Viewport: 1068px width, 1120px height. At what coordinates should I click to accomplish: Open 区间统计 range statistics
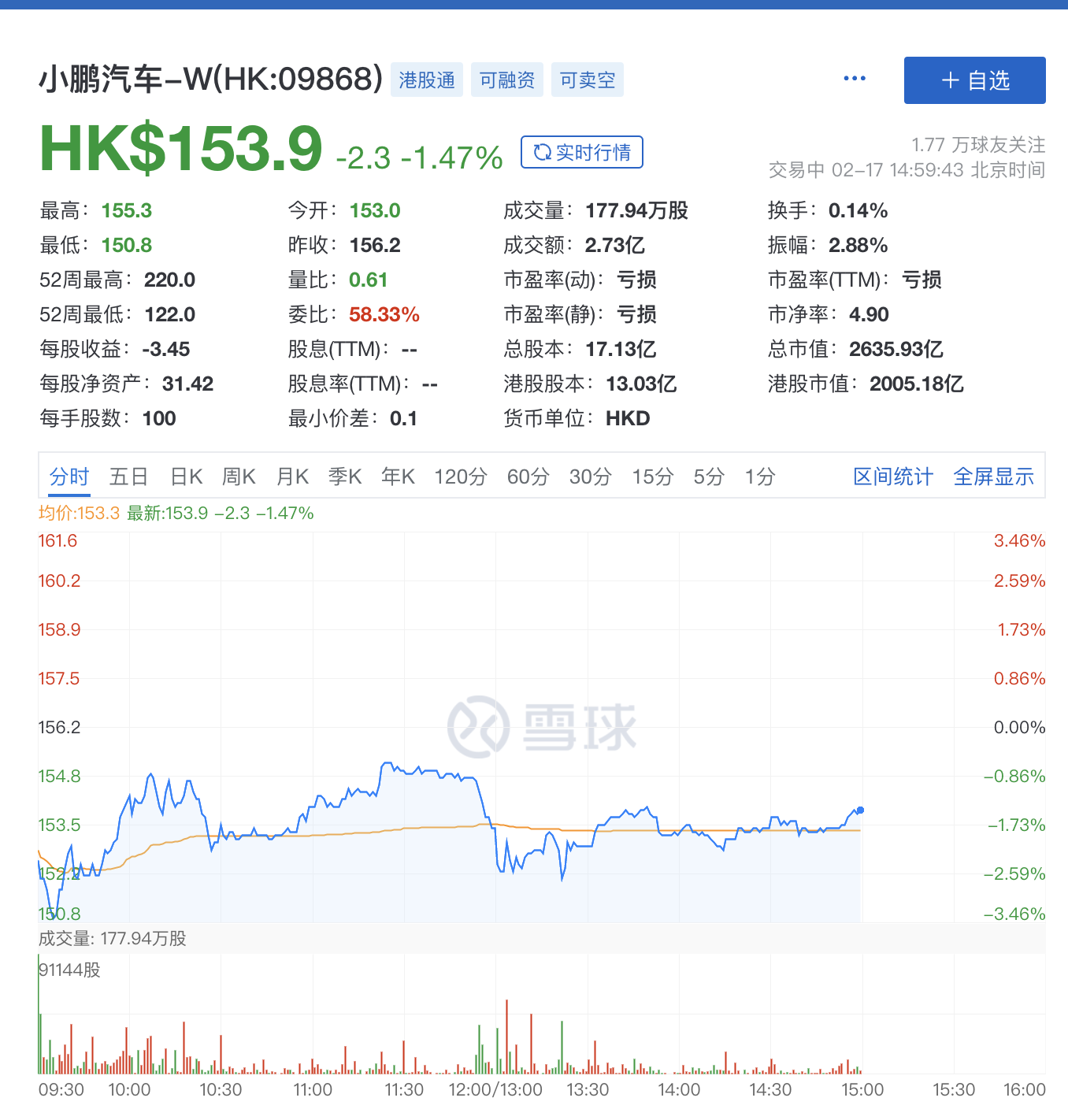tap(892, 477)
